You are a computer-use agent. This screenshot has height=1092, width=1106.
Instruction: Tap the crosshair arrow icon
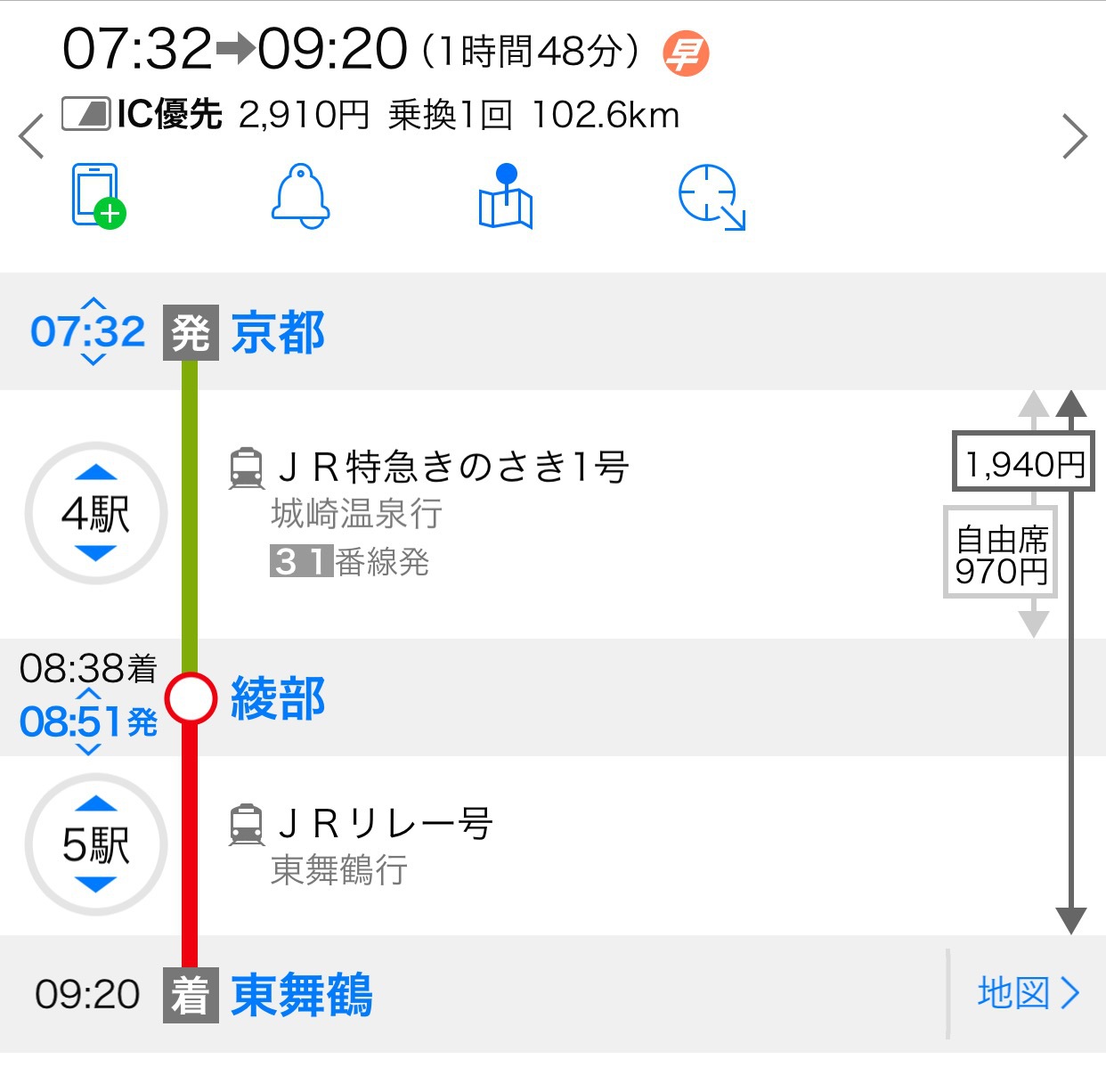tap(711, 197)
